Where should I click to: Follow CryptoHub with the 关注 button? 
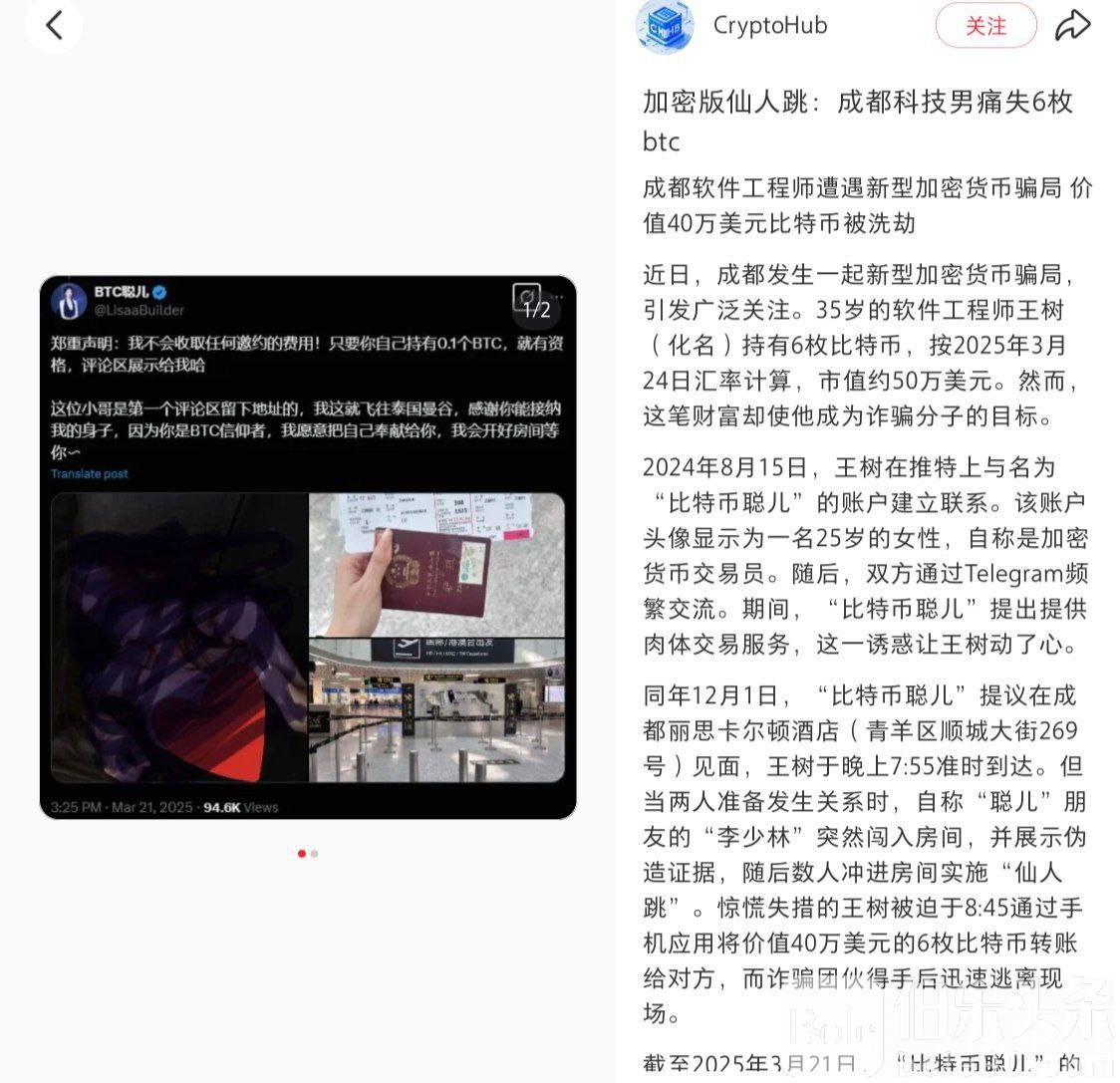click(x=985, y=26)
